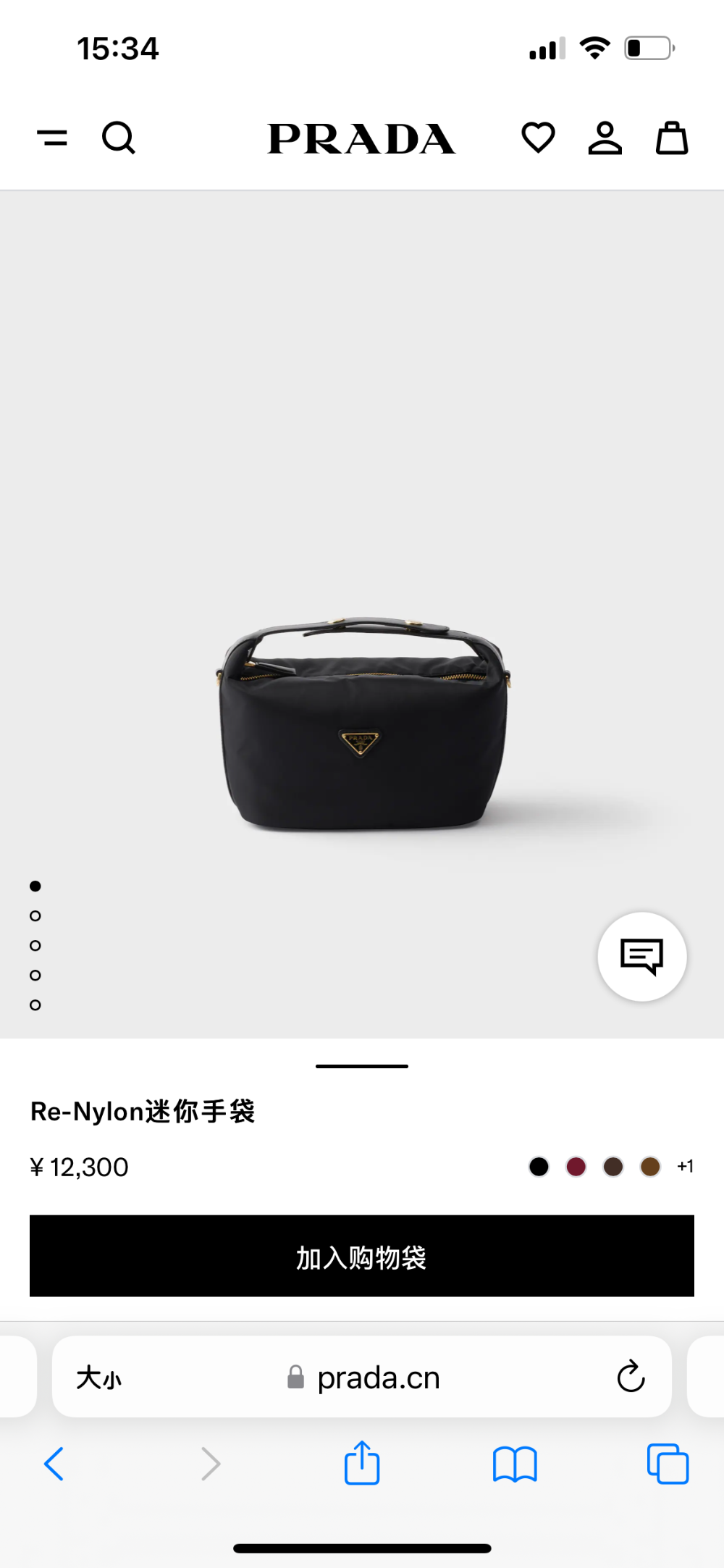Open the account profile icon
This screenshot has width=724, height=1568.
coord(605,138)
